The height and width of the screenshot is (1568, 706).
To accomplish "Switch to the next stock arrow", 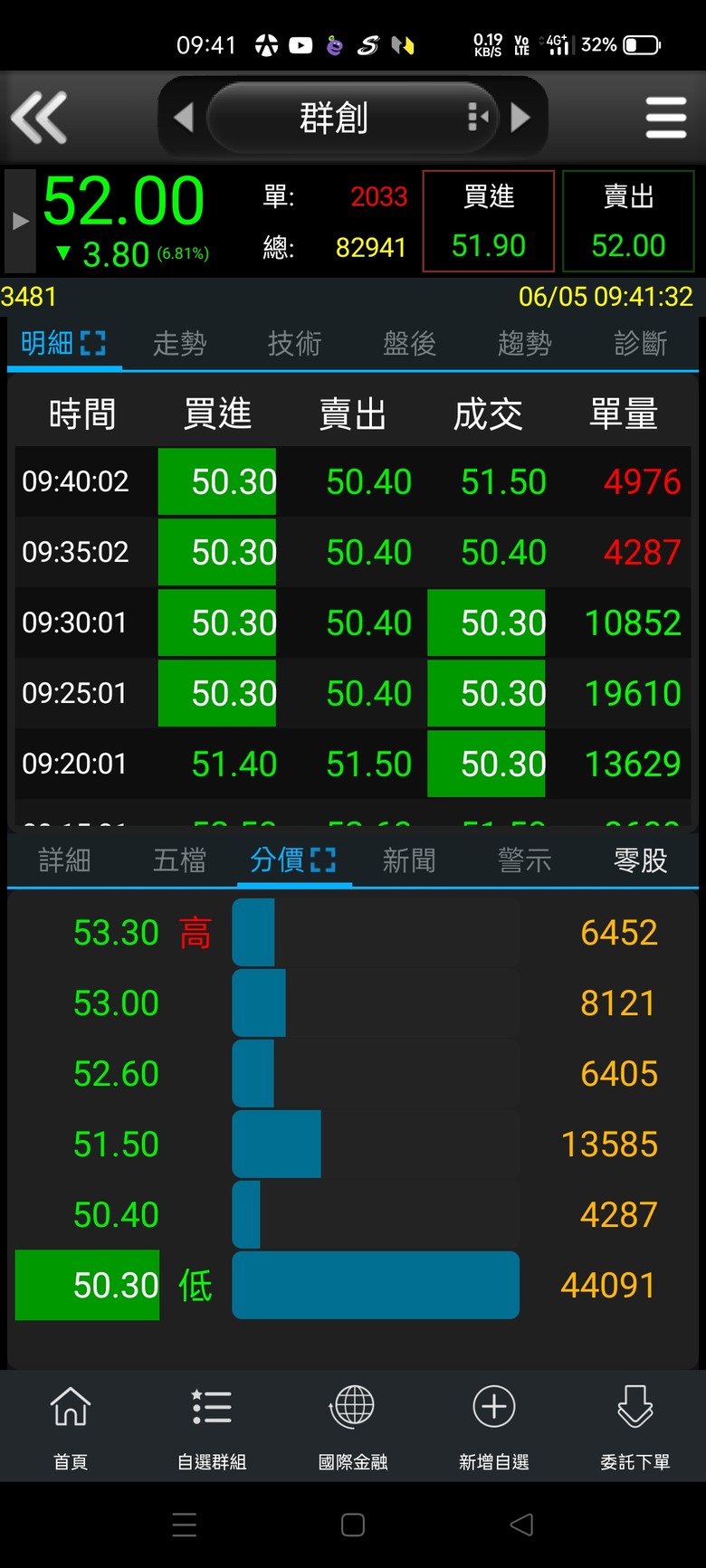I will click(520, 118).
